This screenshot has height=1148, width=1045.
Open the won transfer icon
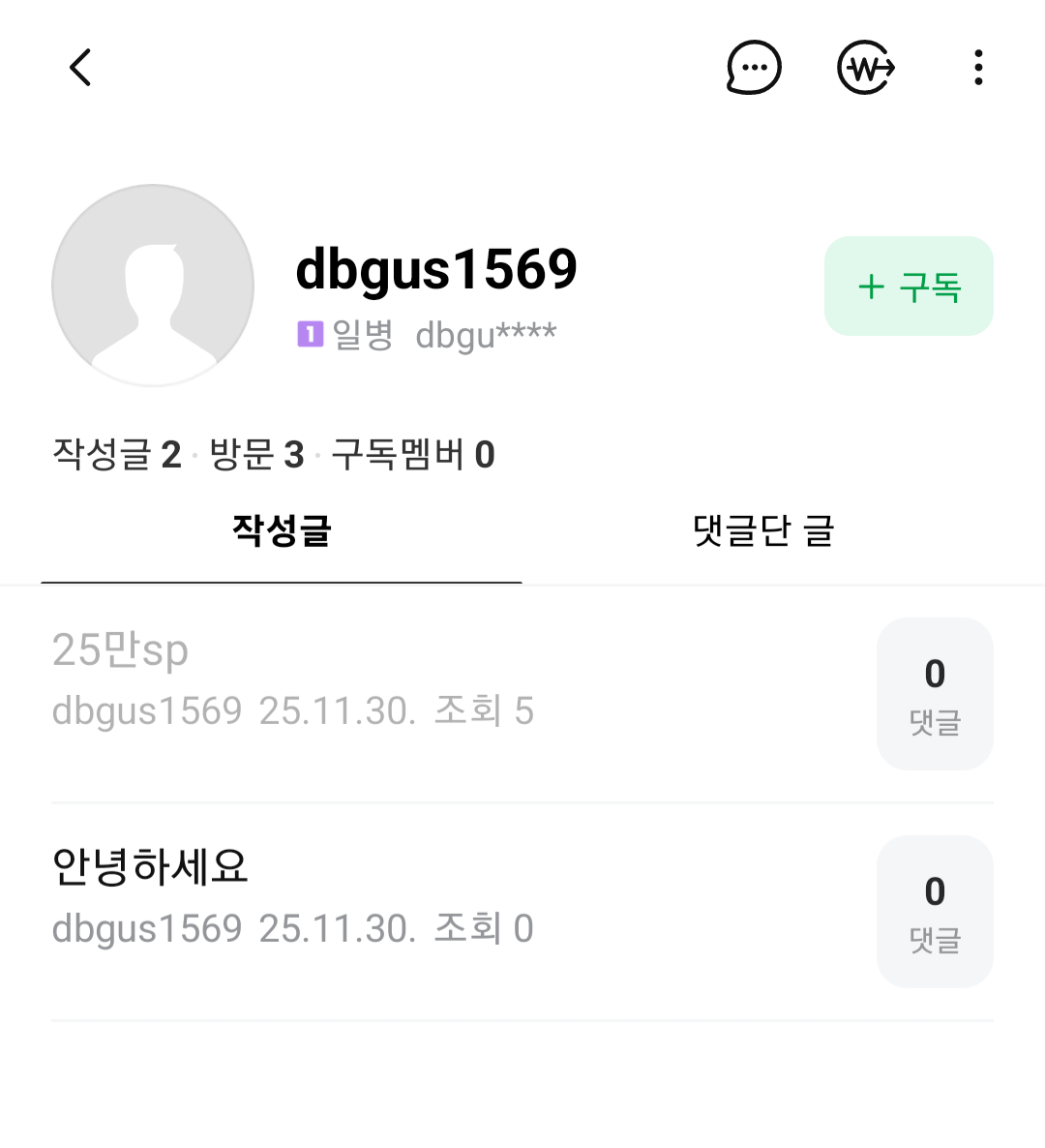point(865,68)
